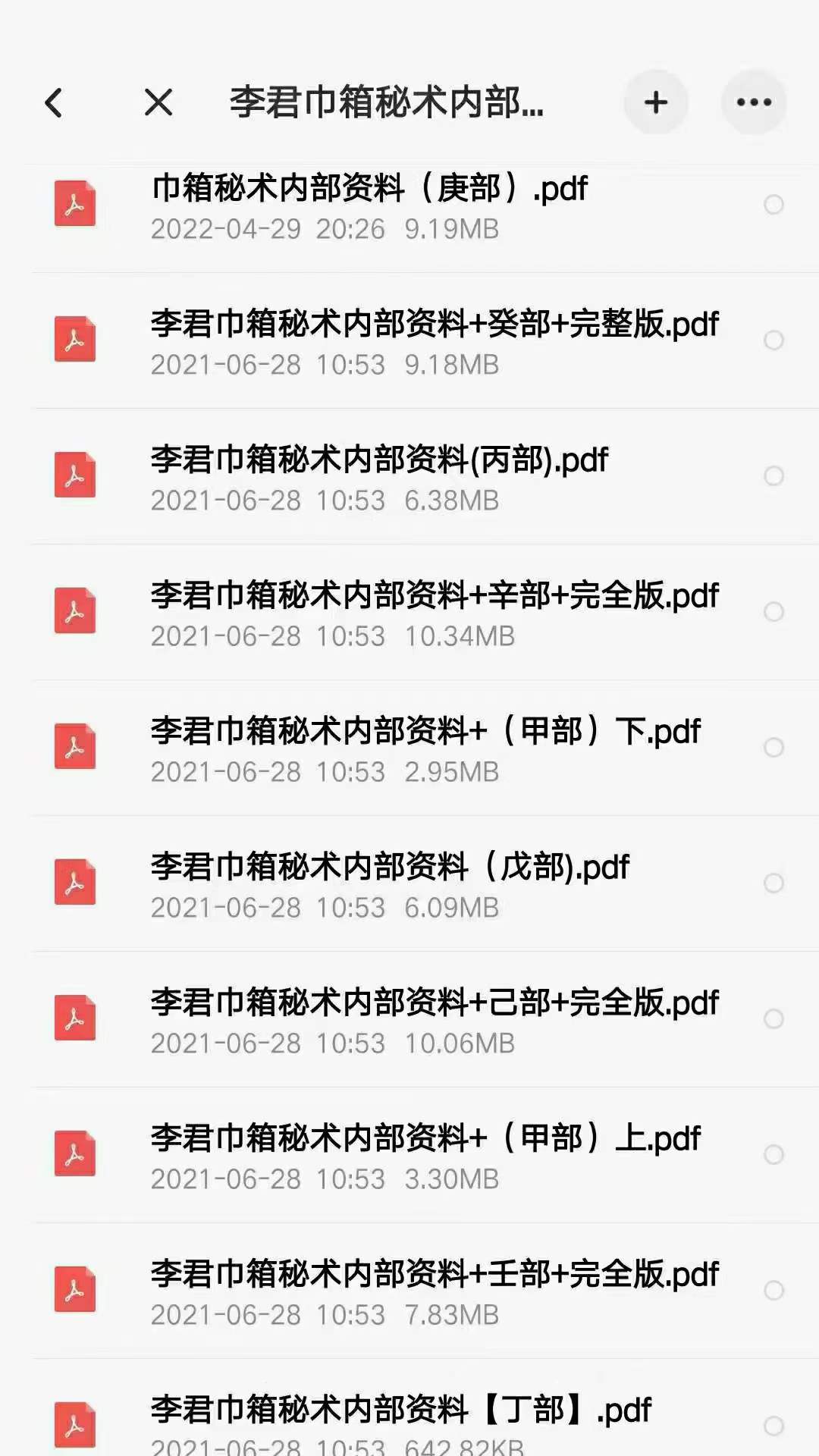819x1456 pixels.
Task: Open the 辛部 完全版 PDF file
Action: 434,596
